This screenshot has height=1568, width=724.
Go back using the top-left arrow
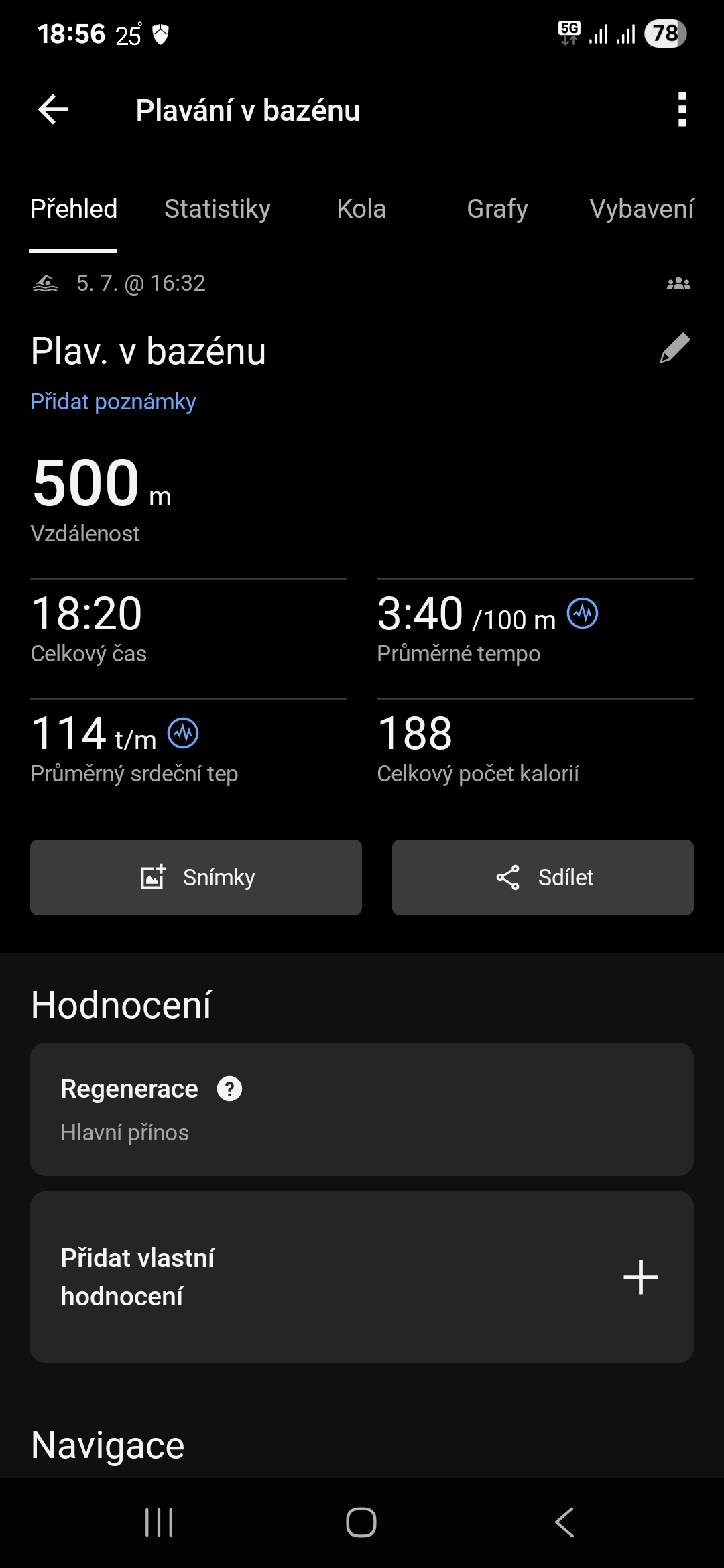(54, 110)
